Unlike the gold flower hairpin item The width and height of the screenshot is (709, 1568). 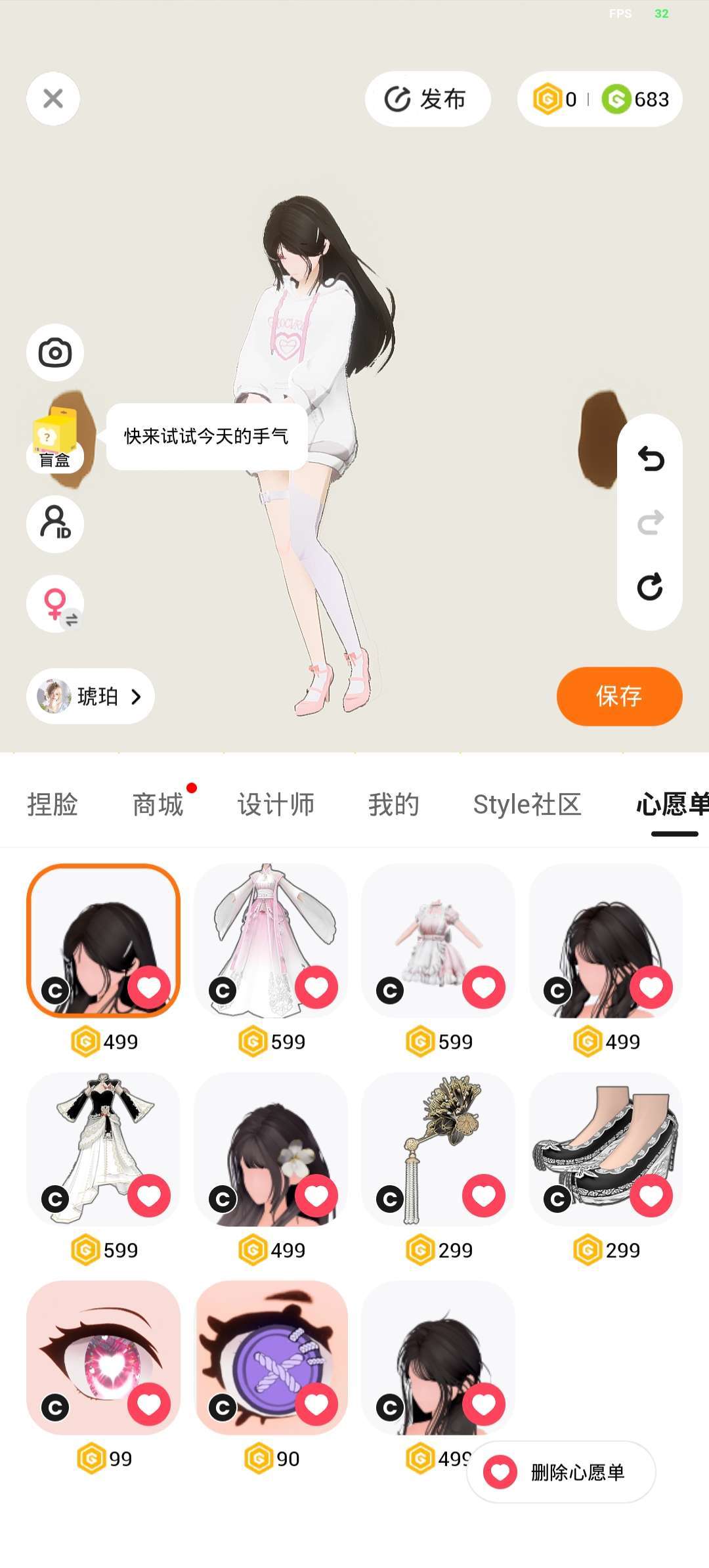[484, 1196]
